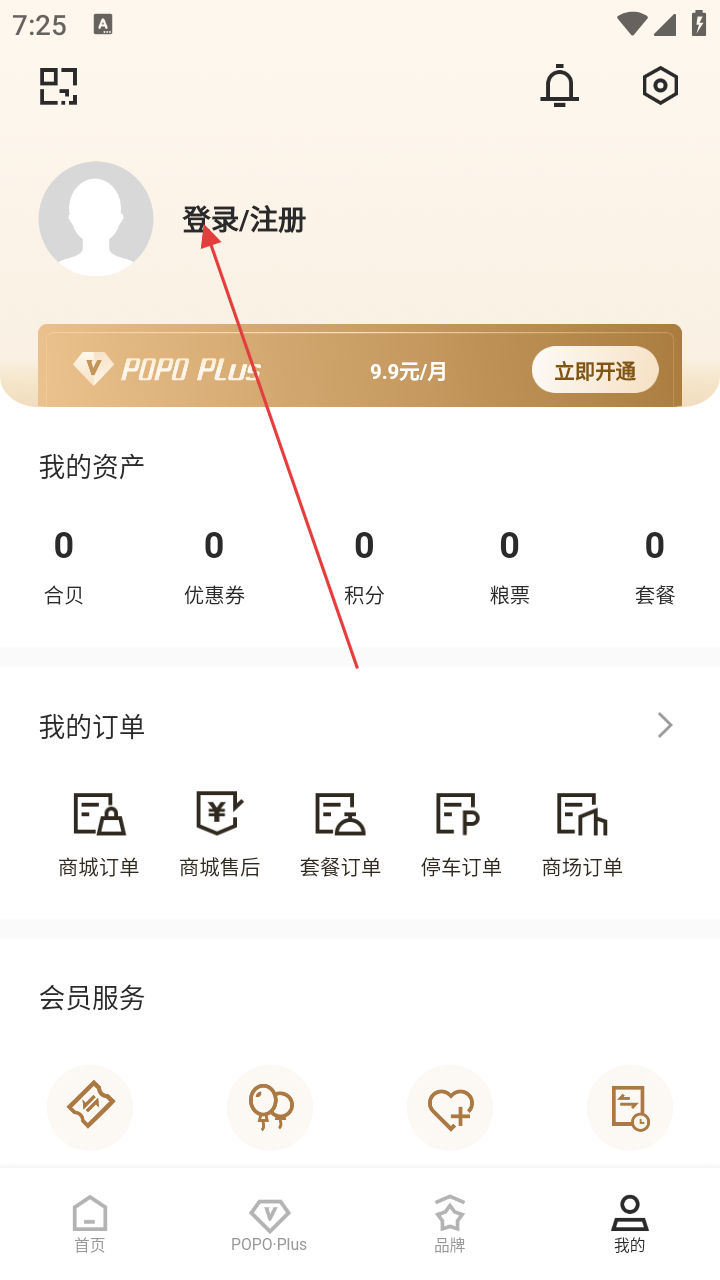Open 商城订单 orders
Viewport: 720px width, 1280px height.
pos(99,833)
